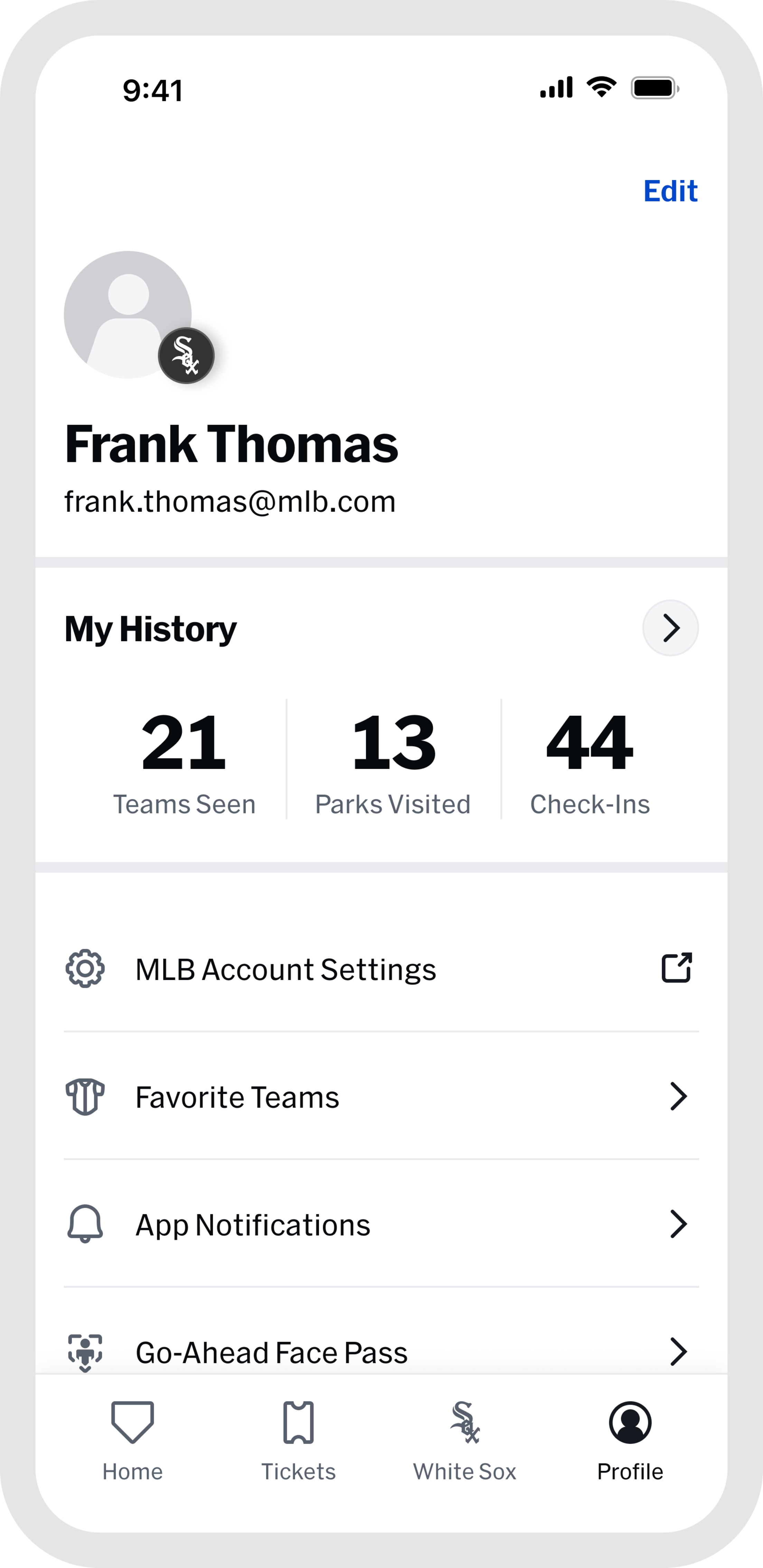763x1568 pixels.
Task: Select the Go-Ahead Face Pass face icon
Action: click(x=86, y=1352)
